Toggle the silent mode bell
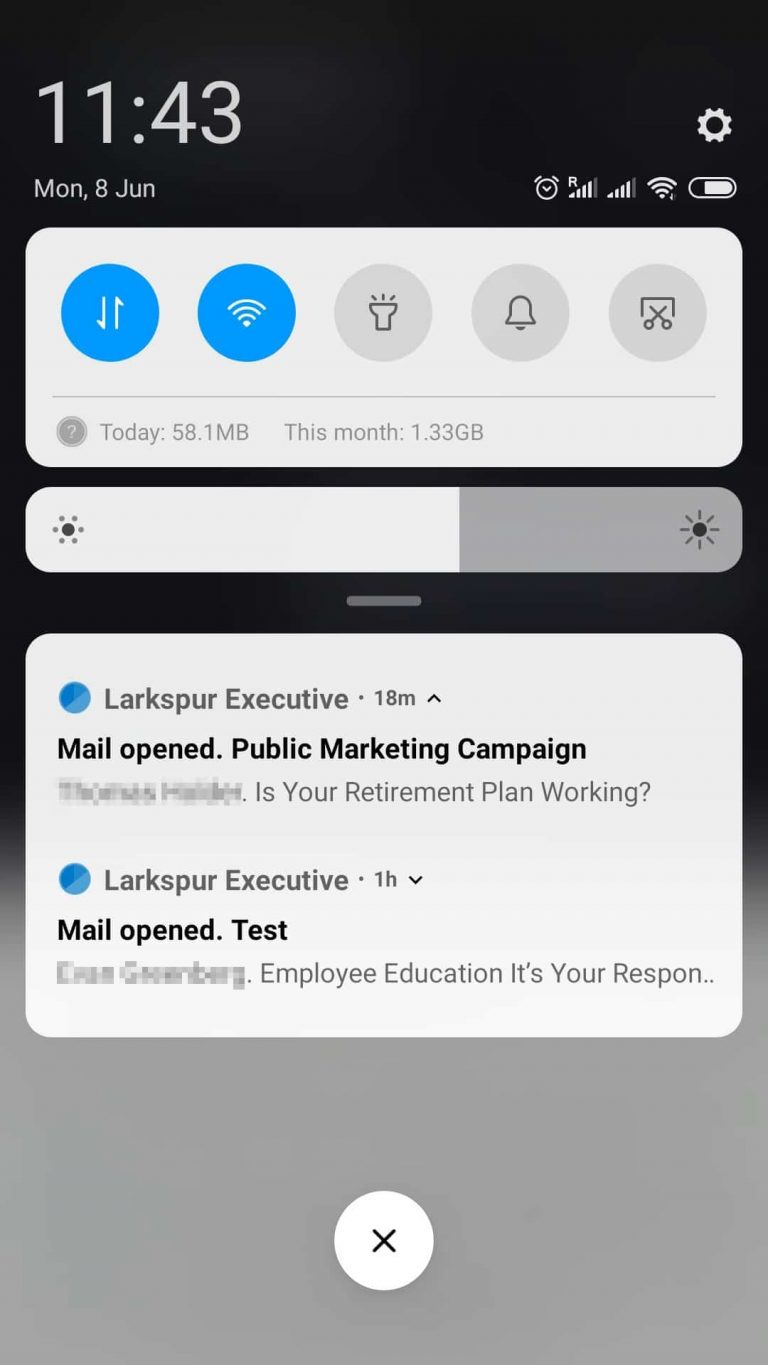 [x=520, y=313]
